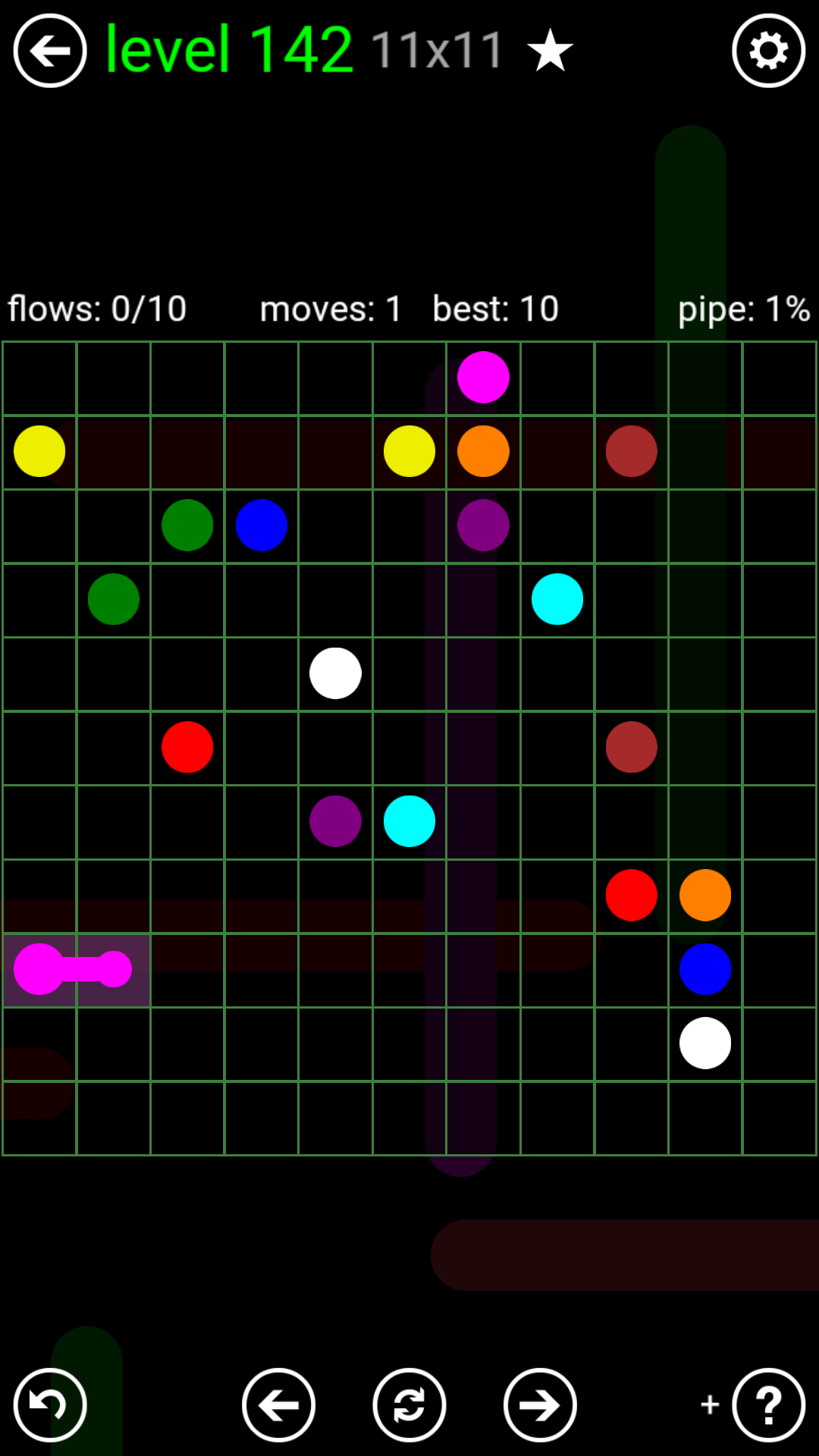Tap the yellow dot at the left edge
The width and height of the screenshot is (819, 1456).
[x=39, y=451]
